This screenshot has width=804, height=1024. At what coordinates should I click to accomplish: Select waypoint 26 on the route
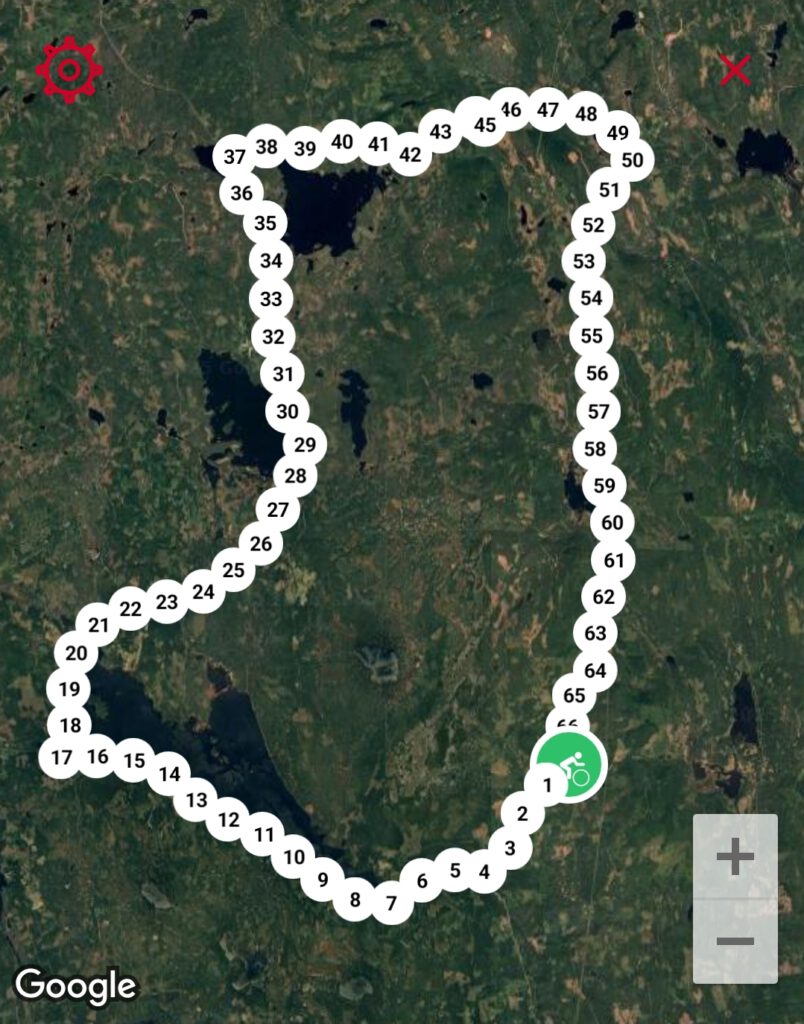tap(261, 544)
